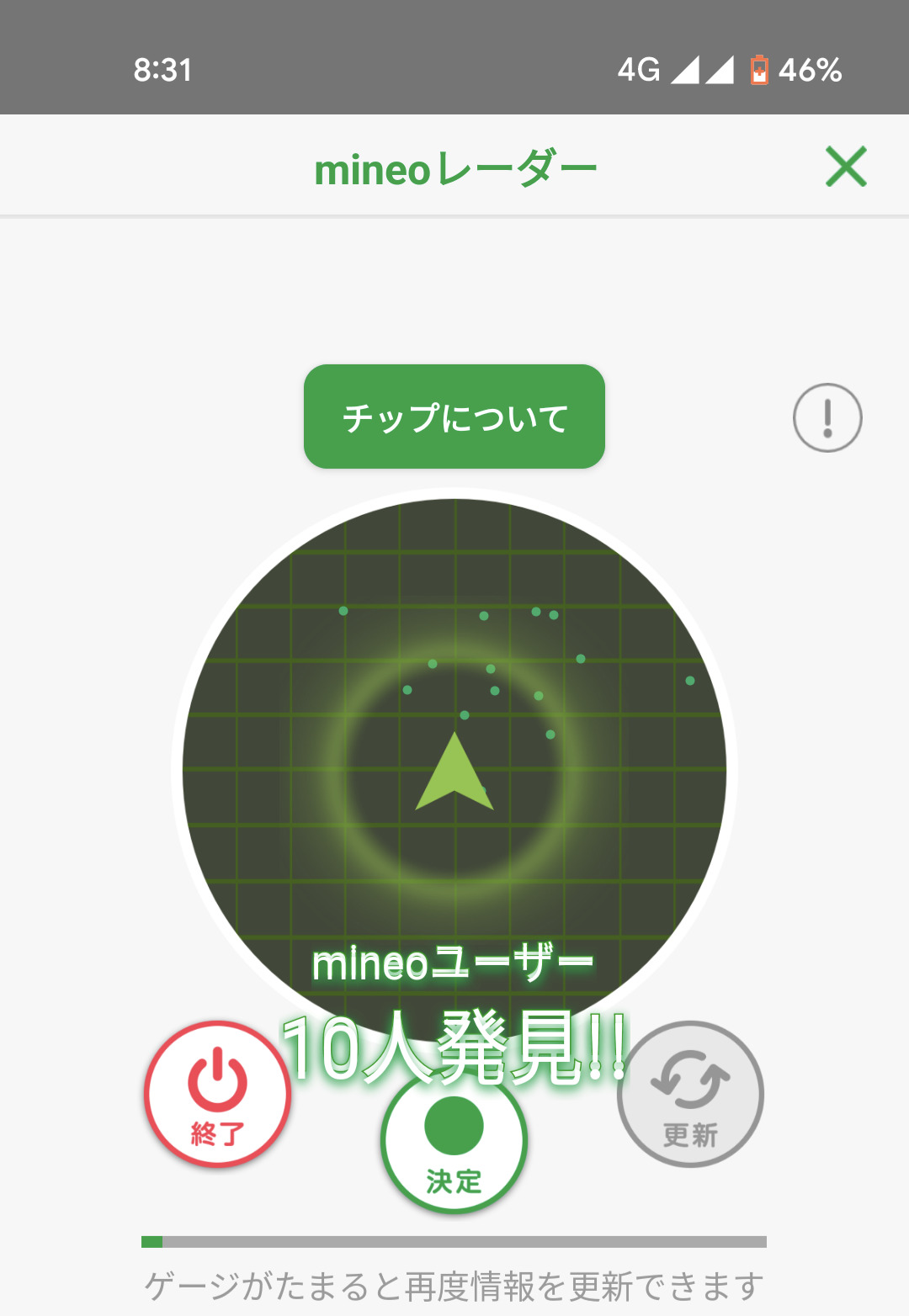Tap the red 終了 power button

tap(217, 1094)
